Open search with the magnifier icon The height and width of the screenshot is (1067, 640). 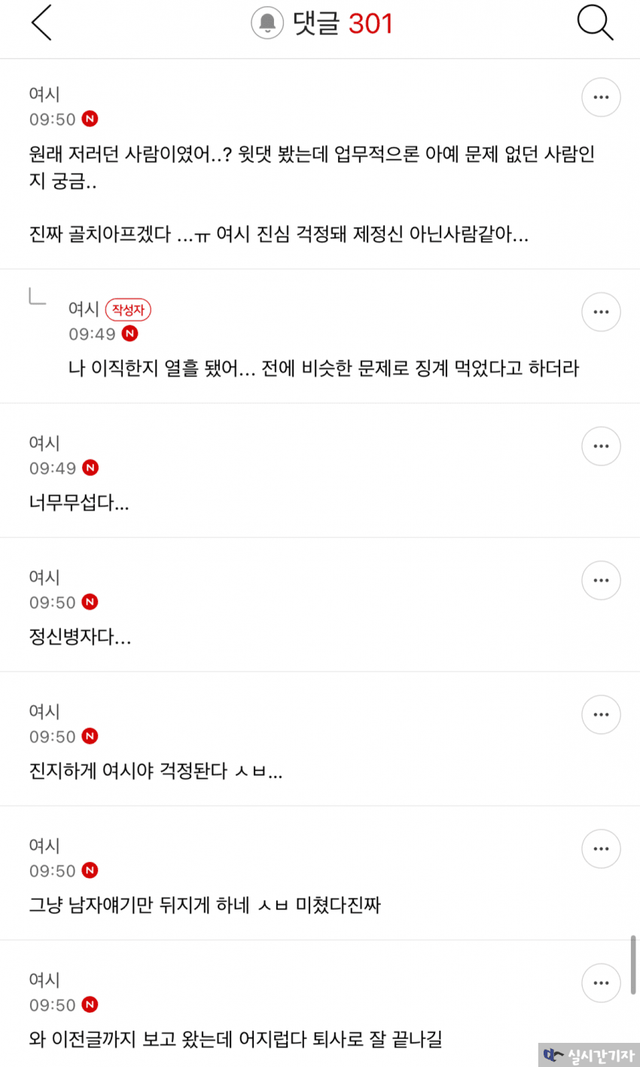click(595, 23)
